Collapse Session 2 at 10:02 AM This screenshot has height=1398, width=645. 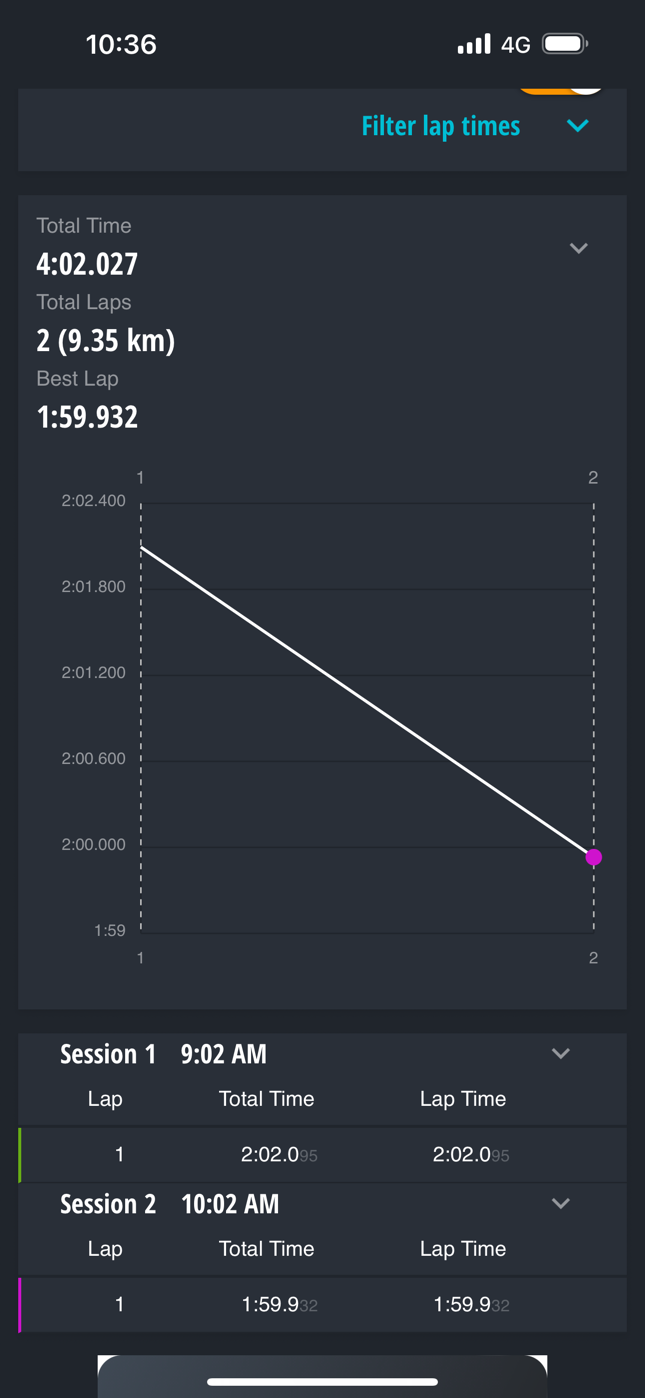[x=560, y=1203]
